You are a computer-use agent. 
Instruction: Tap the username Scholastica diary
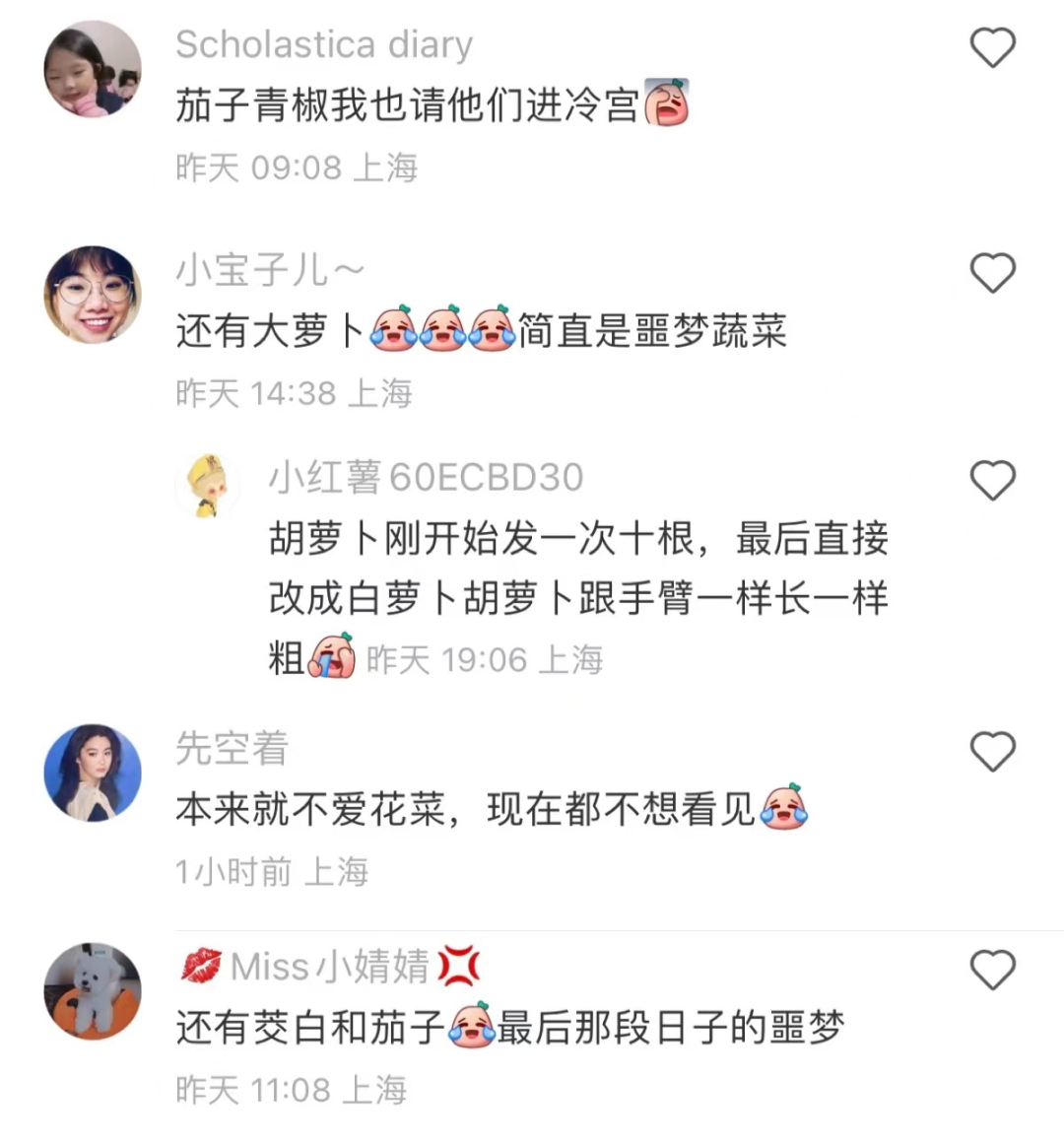[x=324, y=45]
